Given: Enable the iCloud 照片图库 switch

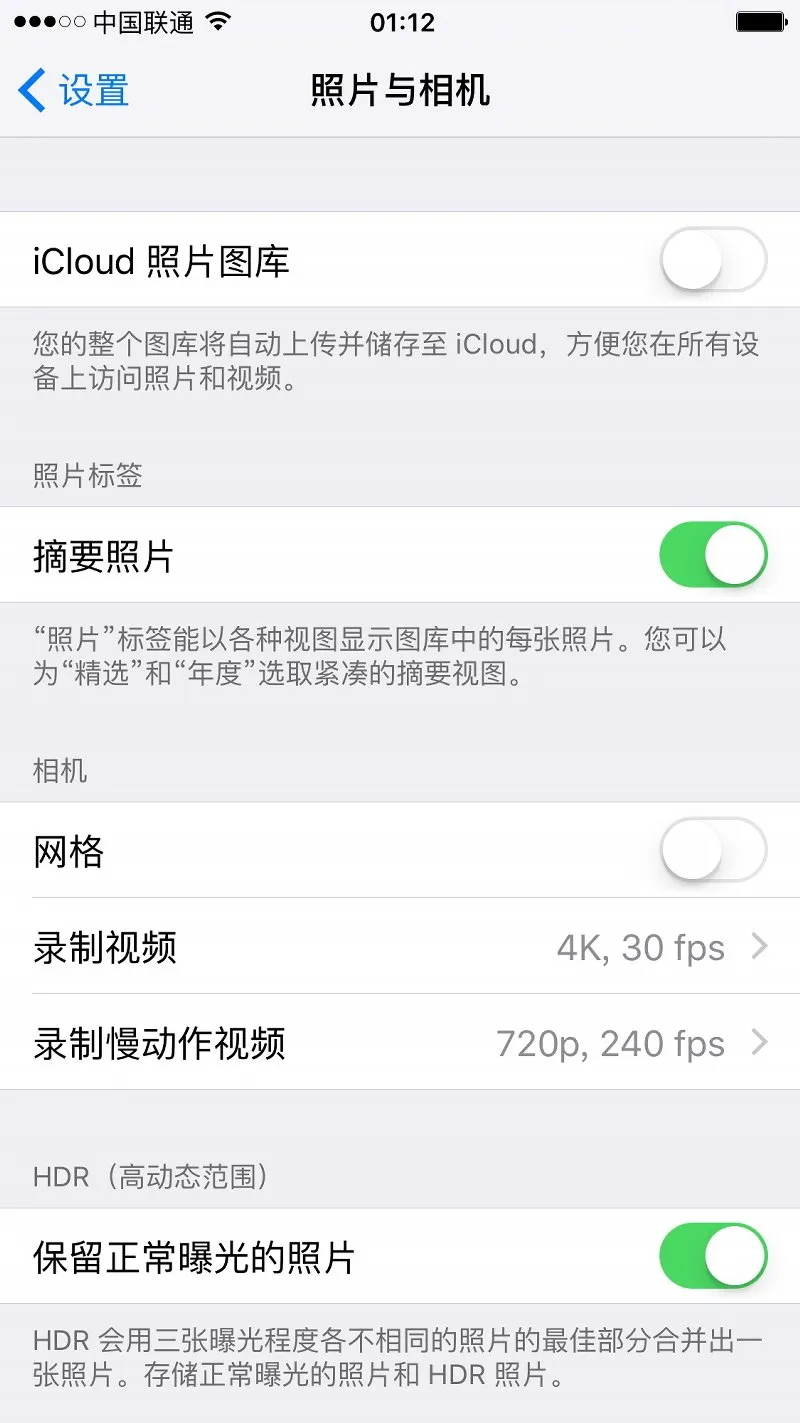Looking at the screenshot, I should click(712, 260).
